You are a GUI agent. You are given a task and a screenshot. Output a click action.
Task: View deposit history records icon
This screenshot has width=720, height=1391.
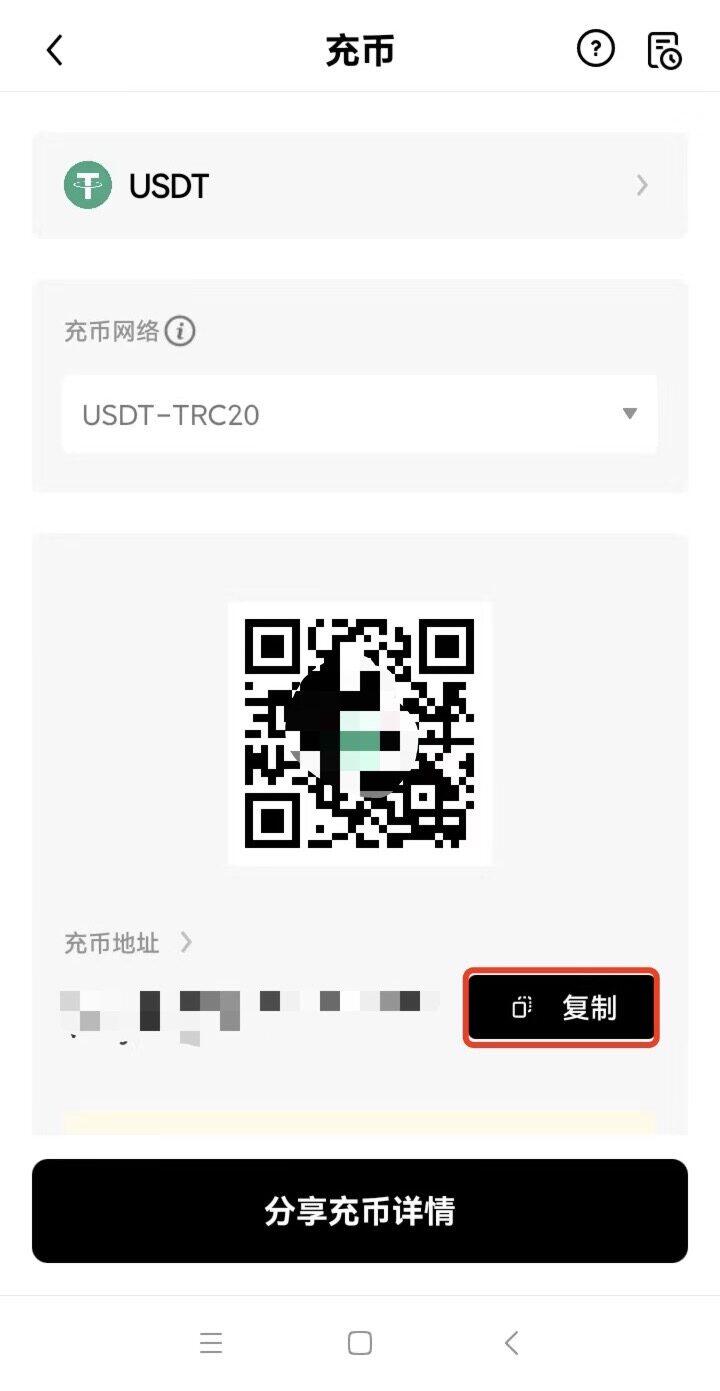pyautogui.click(x=664, y=49)
